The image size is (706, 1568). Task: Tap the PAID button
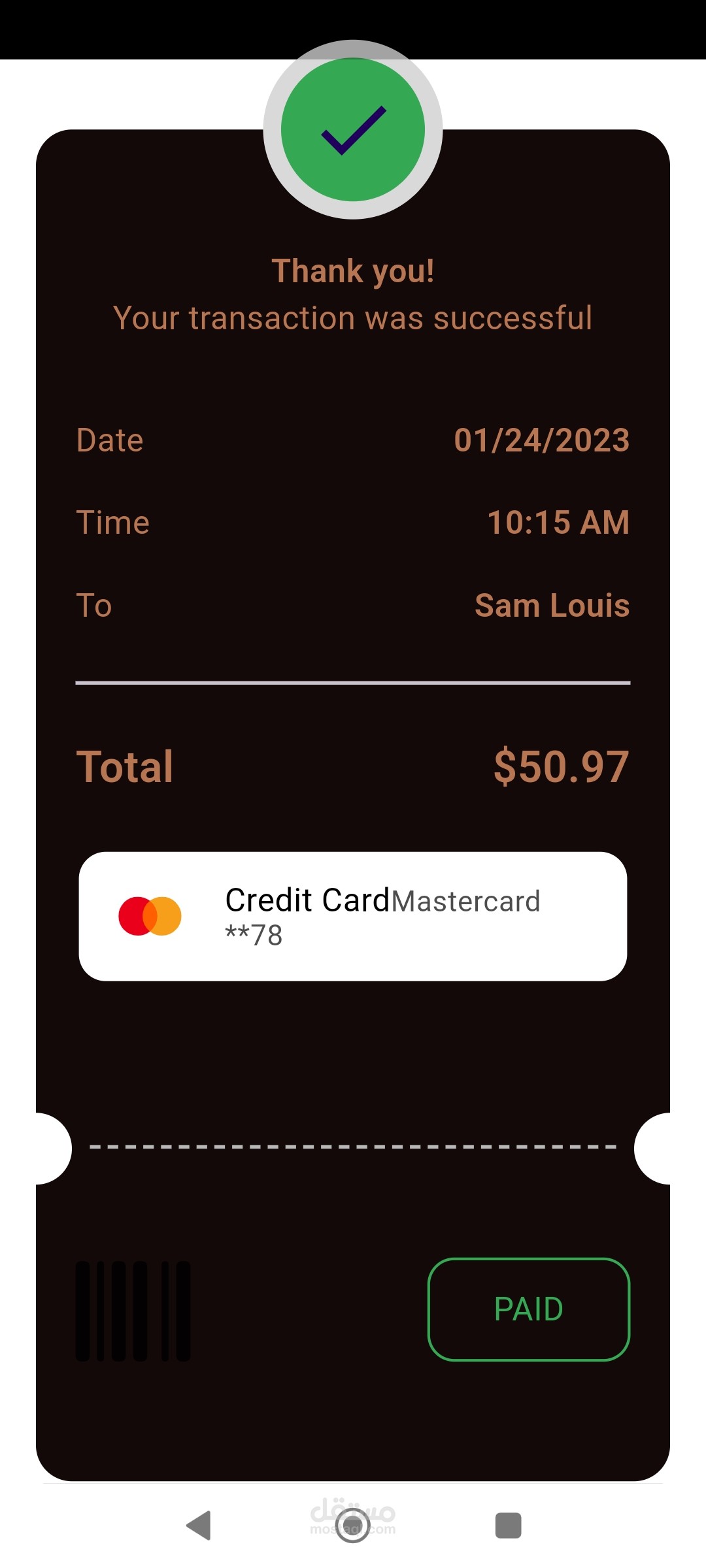[x=528, y=1309]
